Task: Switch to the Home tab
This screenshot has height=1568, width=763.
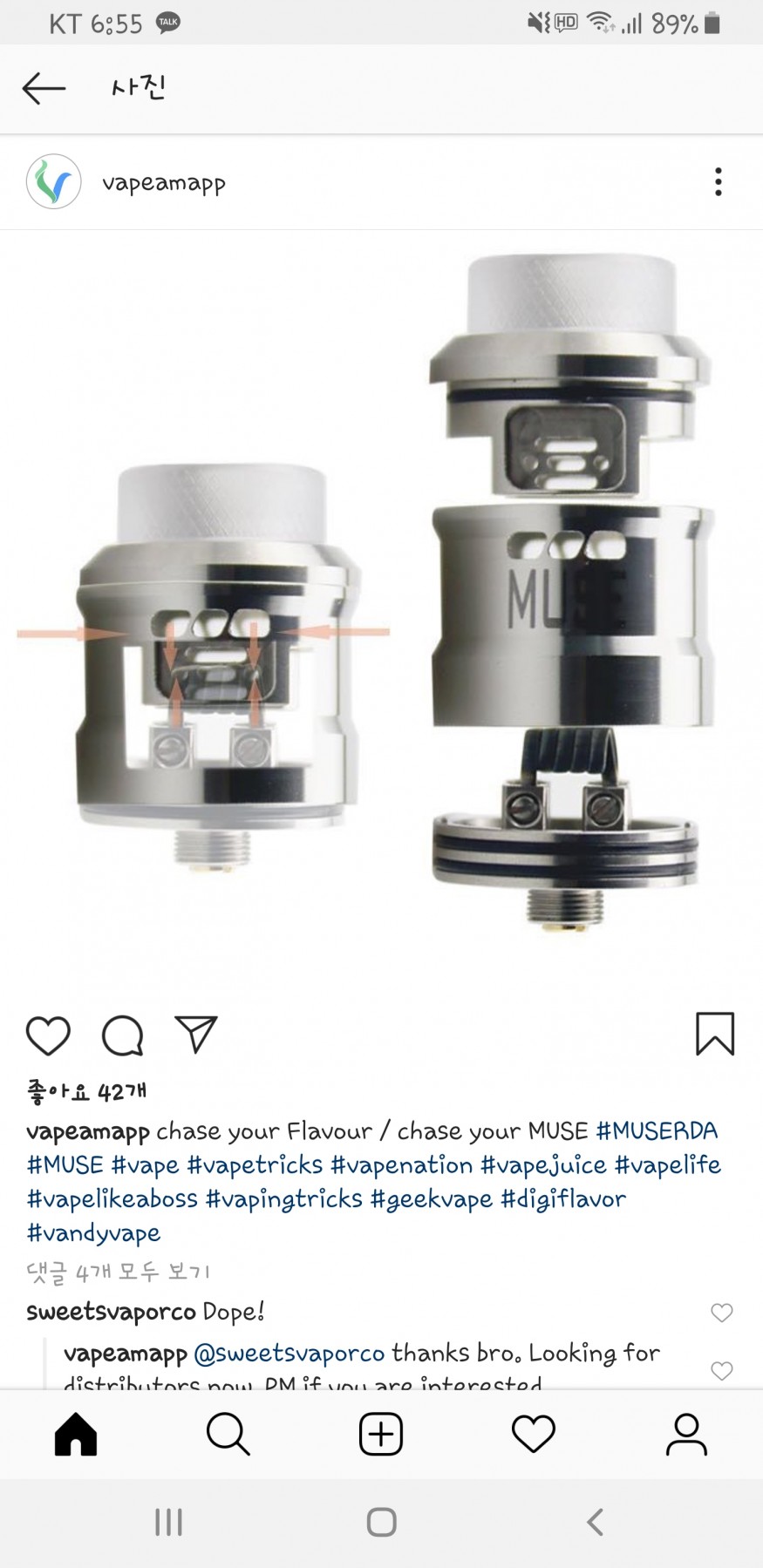Action: coord(76,1434)
